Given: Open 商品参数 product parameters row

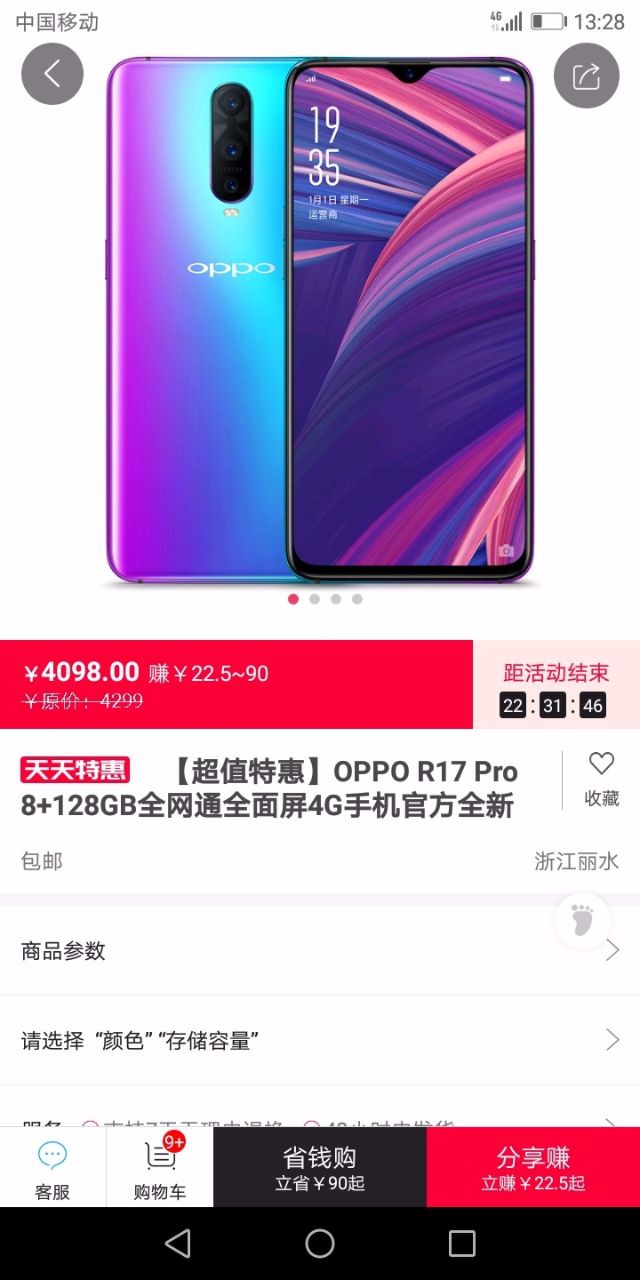Looking at the screenshot, I should point(320,951).
